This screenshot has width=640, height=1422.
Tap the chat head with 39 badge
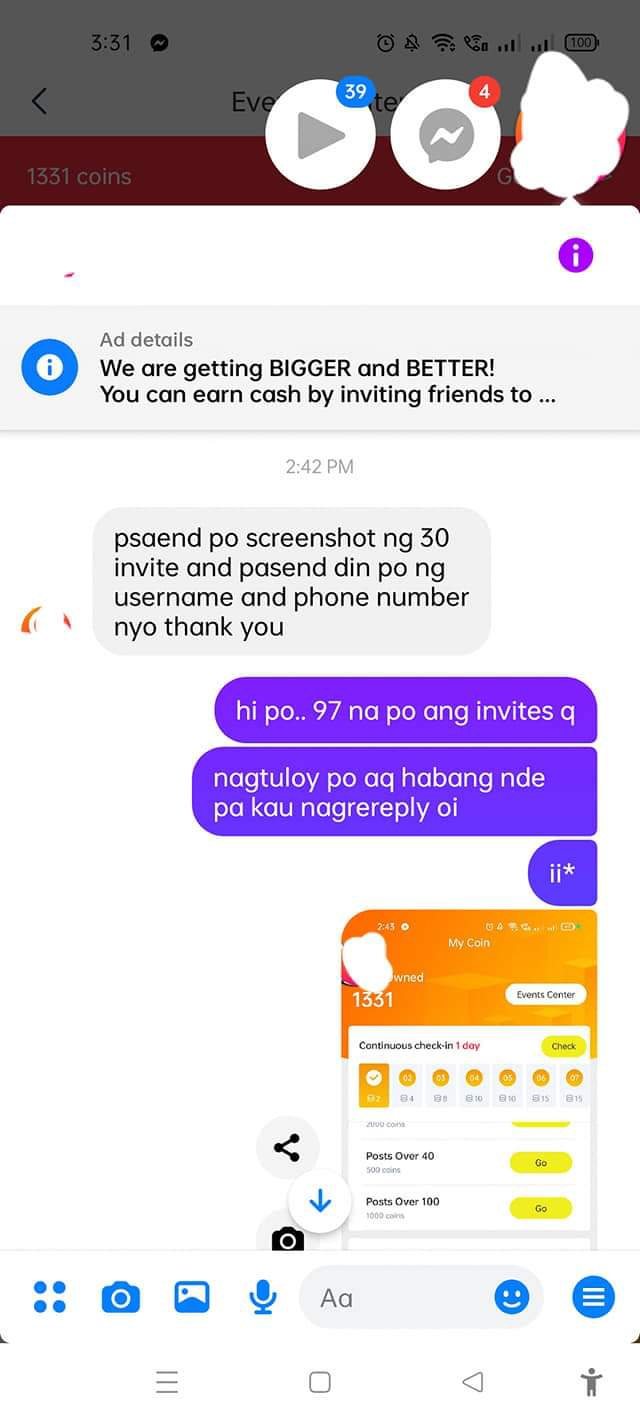(x=321, y=136)
